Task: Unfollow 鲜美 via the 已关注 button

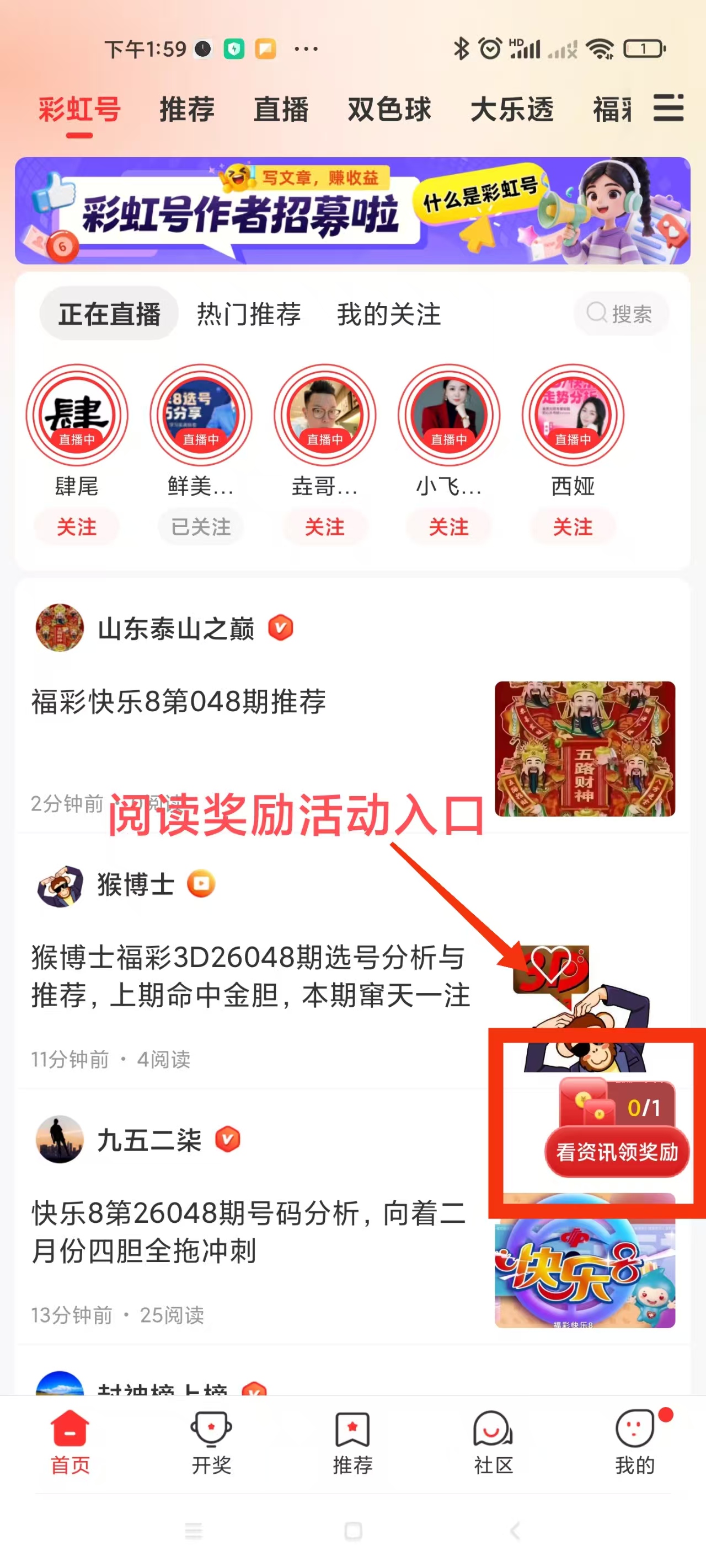Action: (x=200, y=527)
